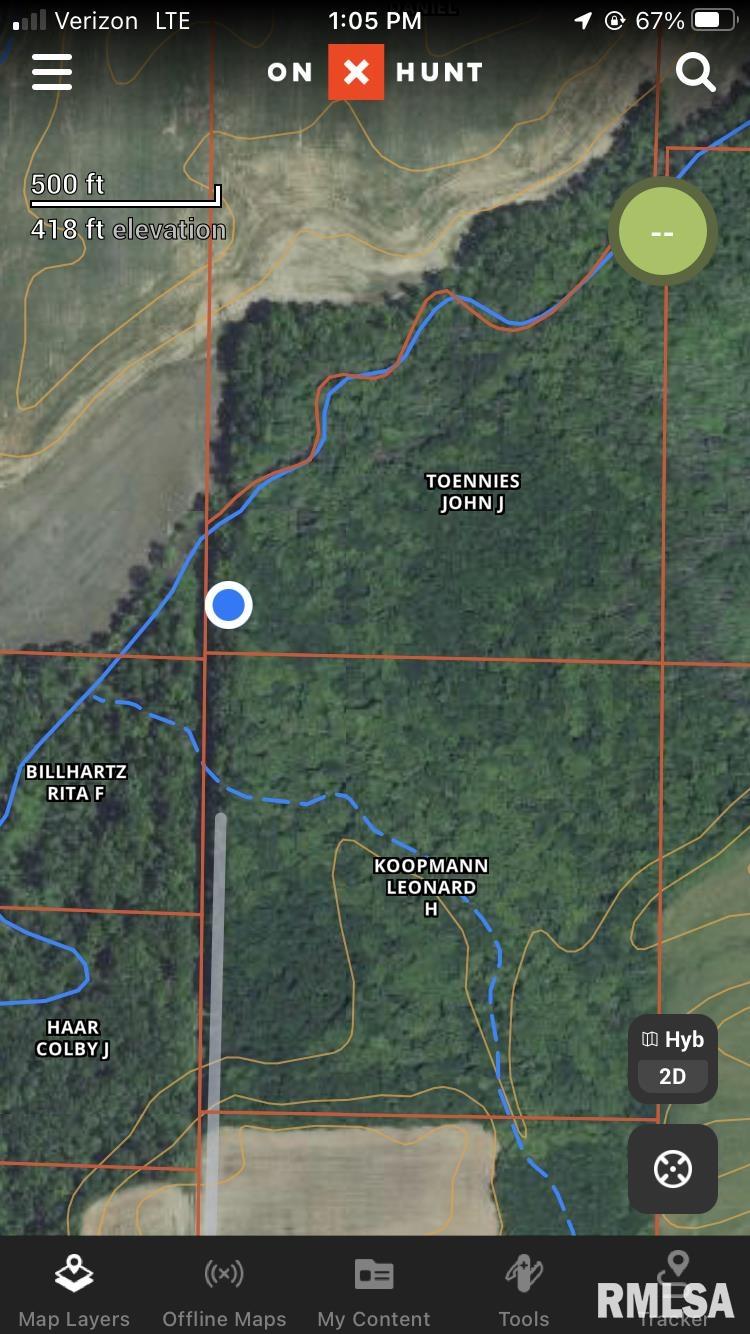Open the Tools tab

coord(524,1291)
